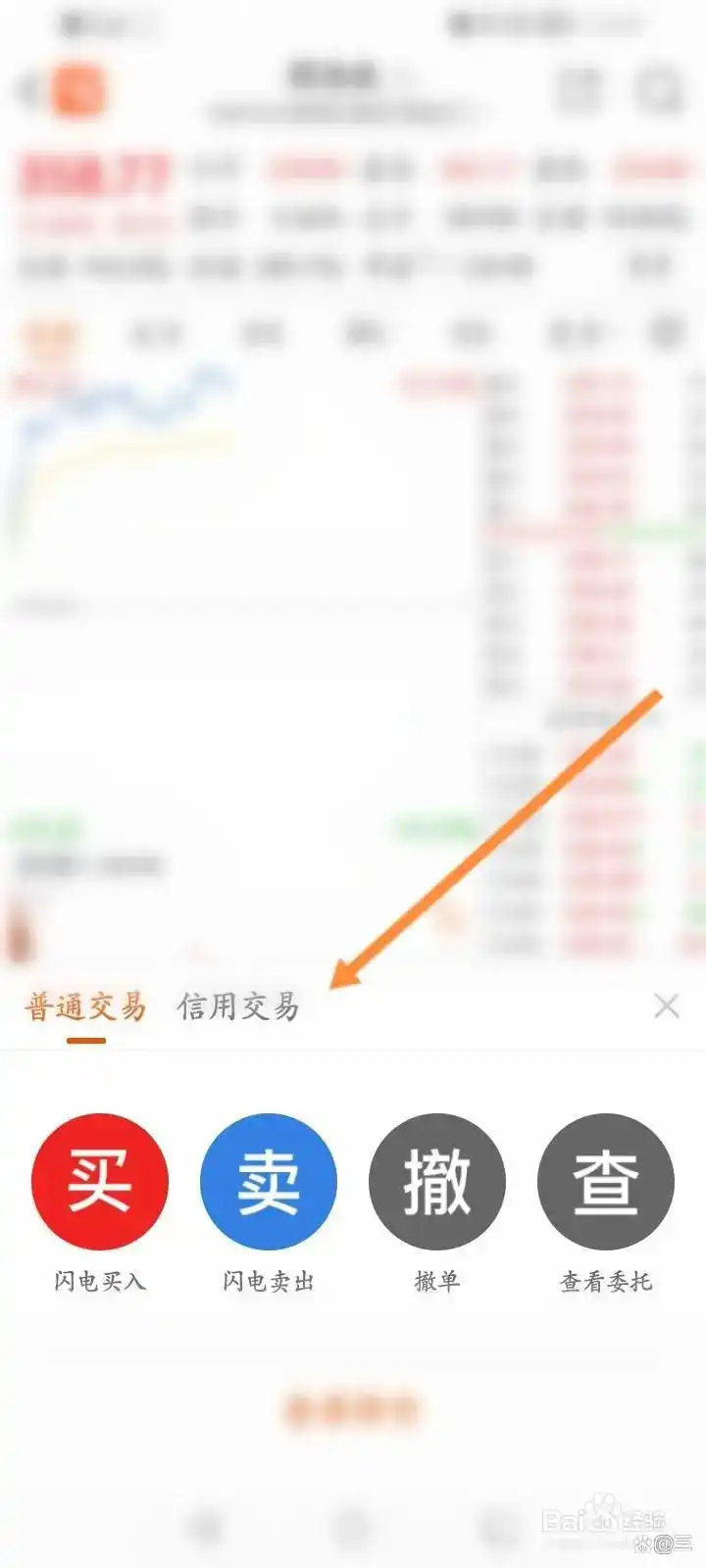Tap the 查 check orders icon

click(x=605, y=1182)
